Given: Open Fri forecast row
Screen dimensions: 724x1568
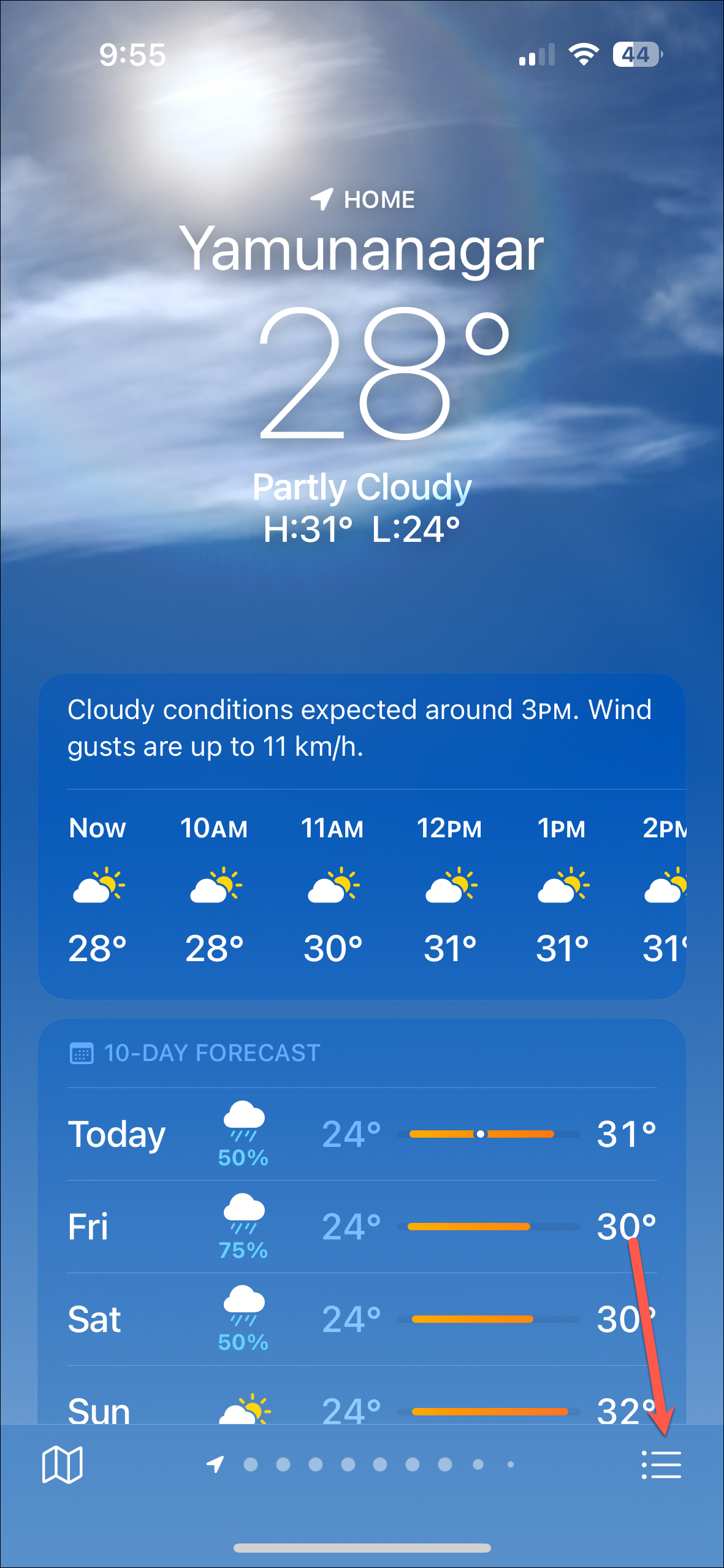Looking at the screenshot, I should (x=362, y=1227).
